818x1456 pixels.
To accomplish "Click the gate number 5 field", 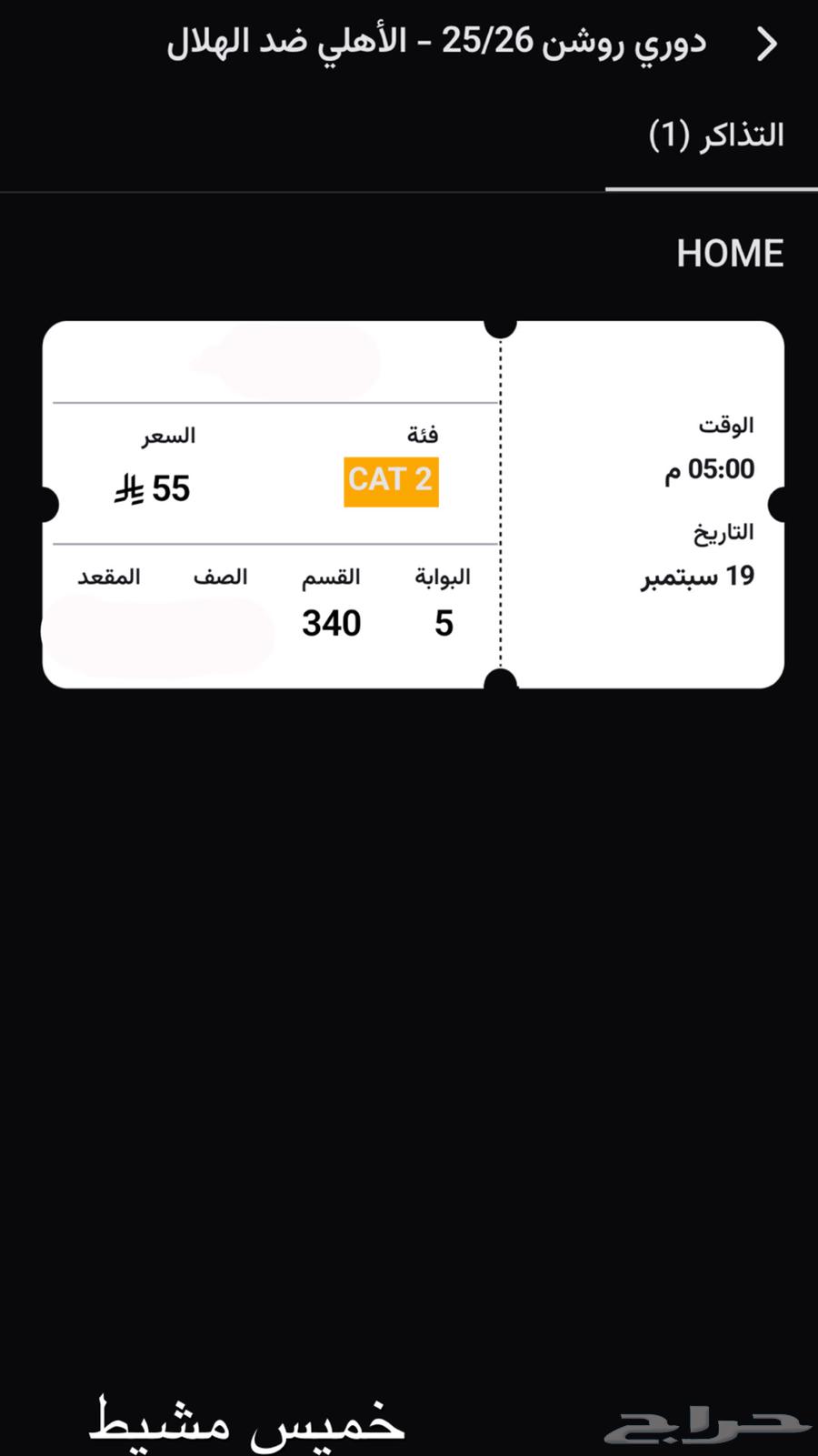I will coord(442,623).
